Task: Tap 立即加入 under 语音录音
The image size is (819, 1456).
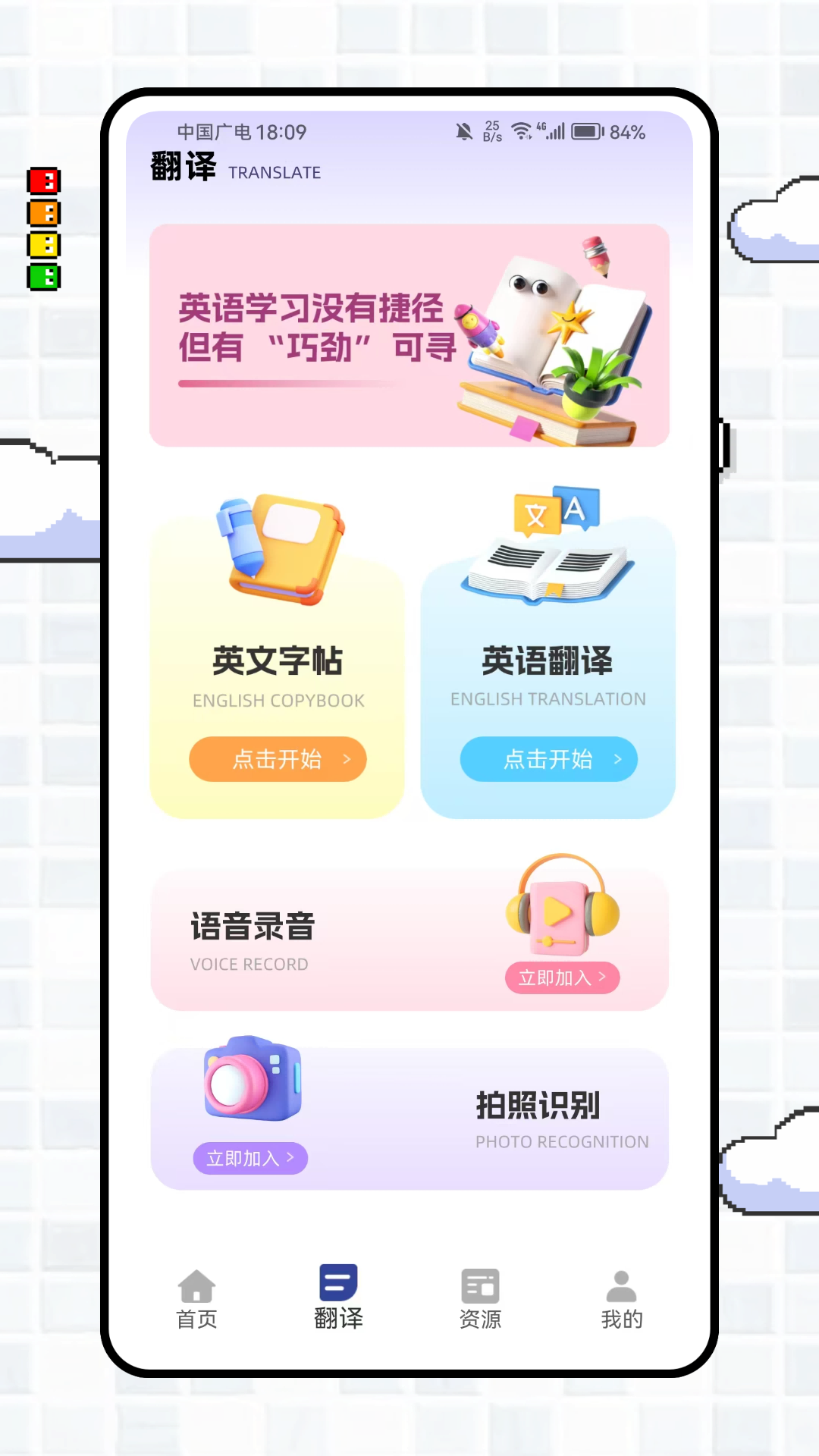Action: coord(561,977)
